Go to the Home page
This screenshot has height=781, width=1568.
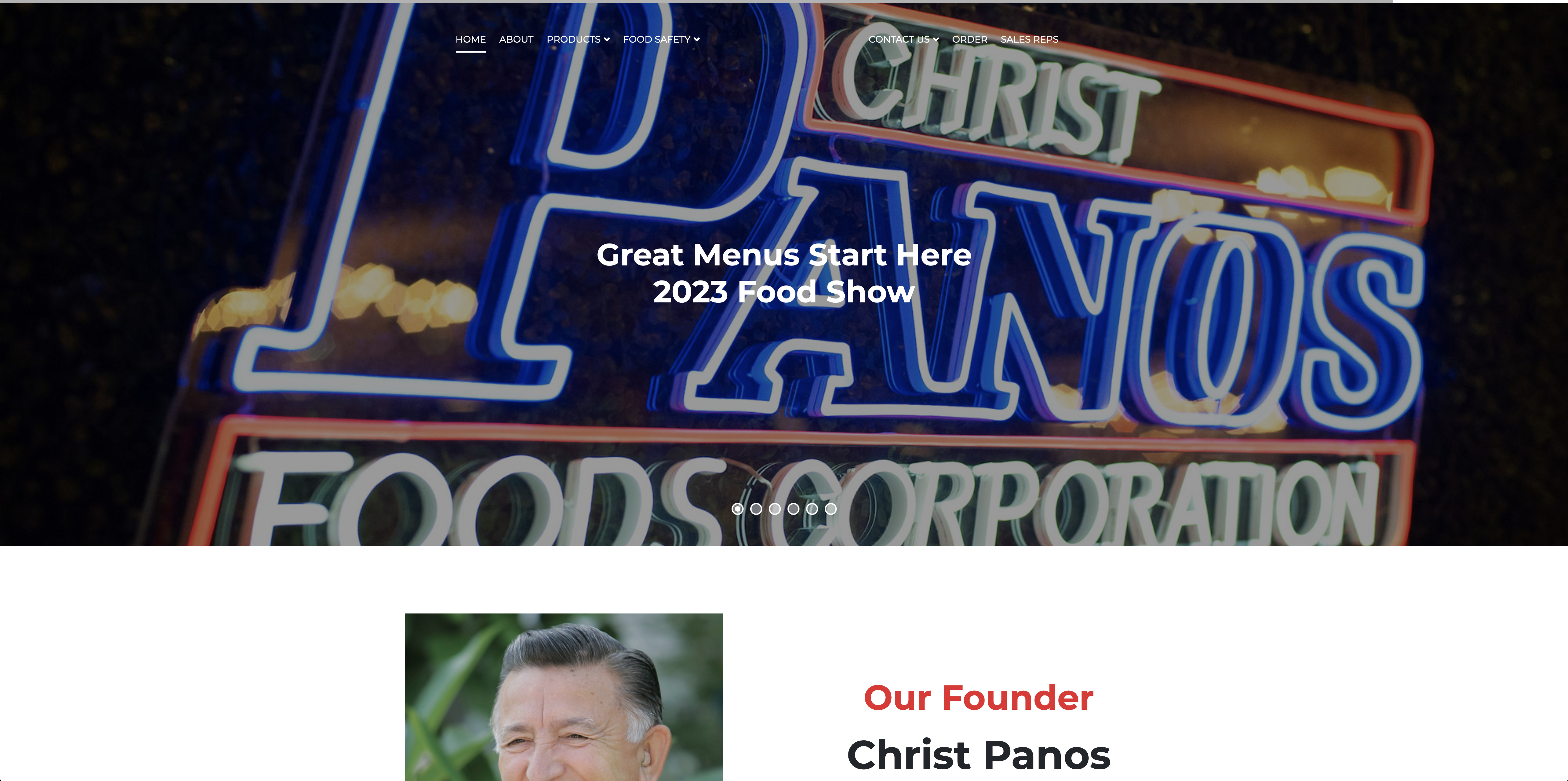point(471,40)
